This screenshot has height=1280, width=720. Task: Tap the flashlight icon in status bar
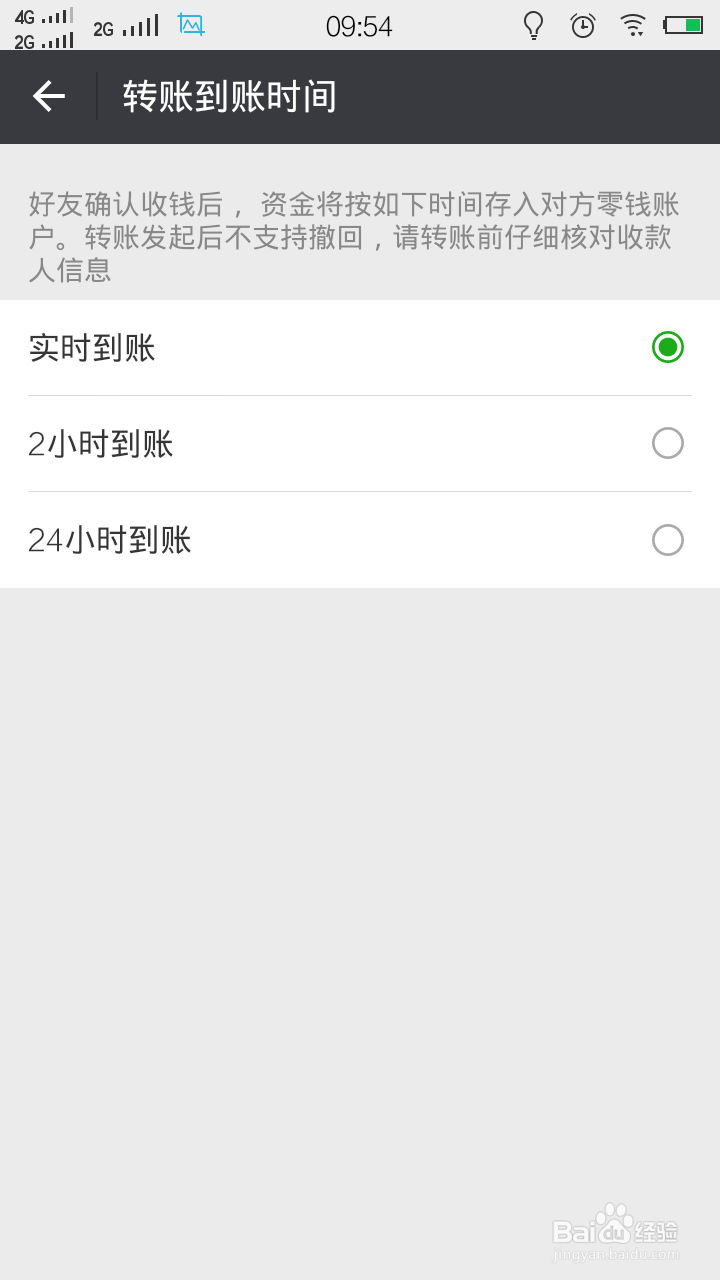coord(533,25)
